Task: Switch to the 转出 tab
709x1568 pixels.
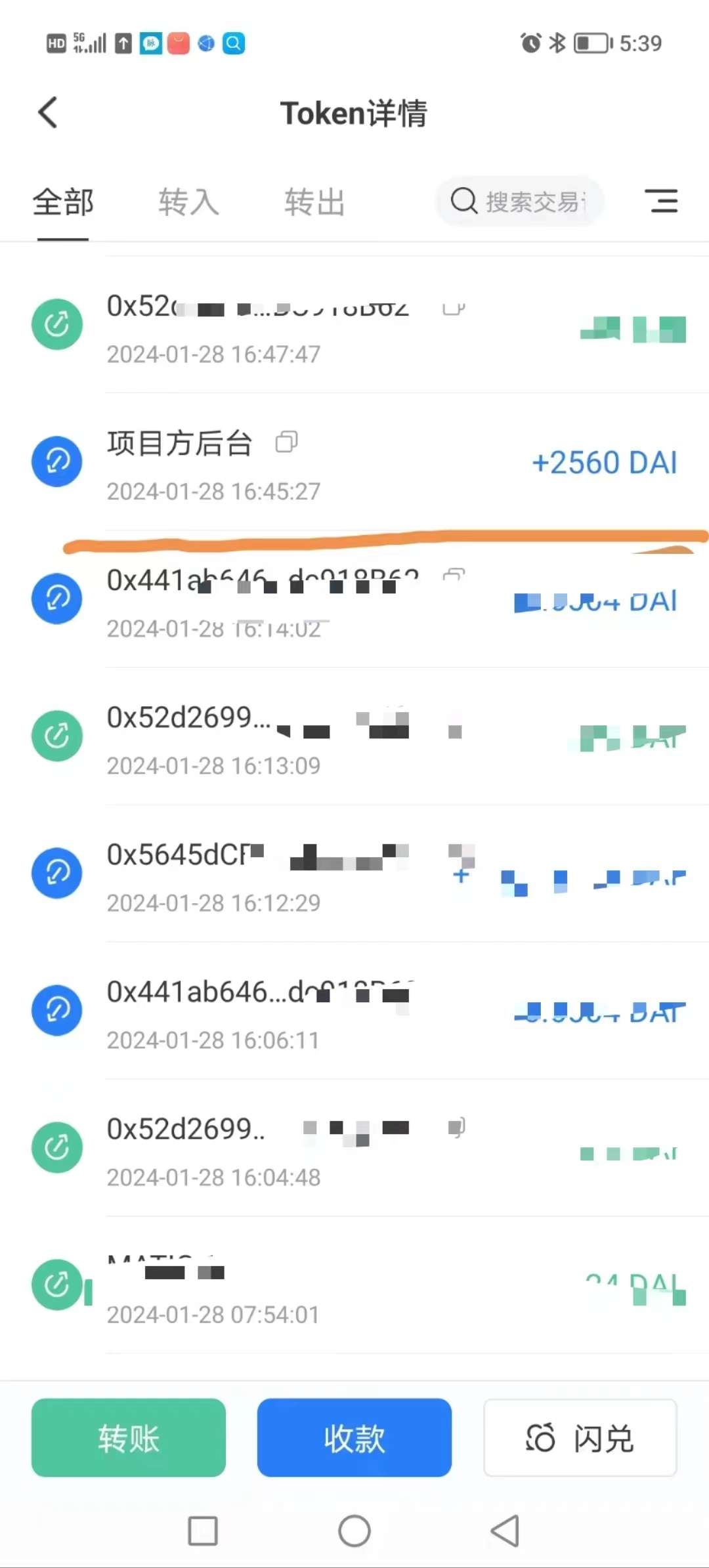Action: pos(314,201)
